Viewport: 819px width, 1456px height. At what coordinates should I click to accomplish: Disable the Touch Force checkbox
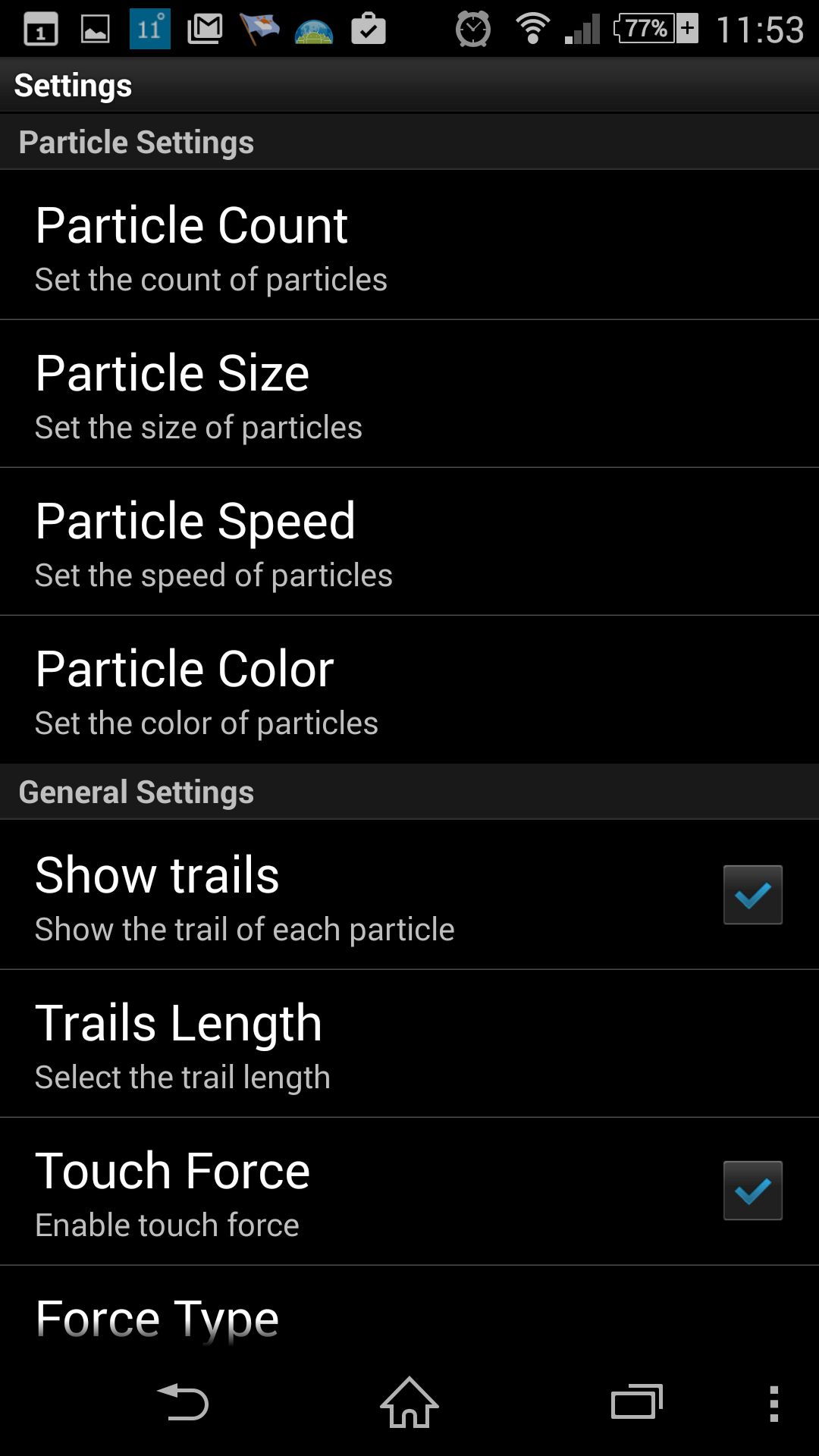(752, 1191)
